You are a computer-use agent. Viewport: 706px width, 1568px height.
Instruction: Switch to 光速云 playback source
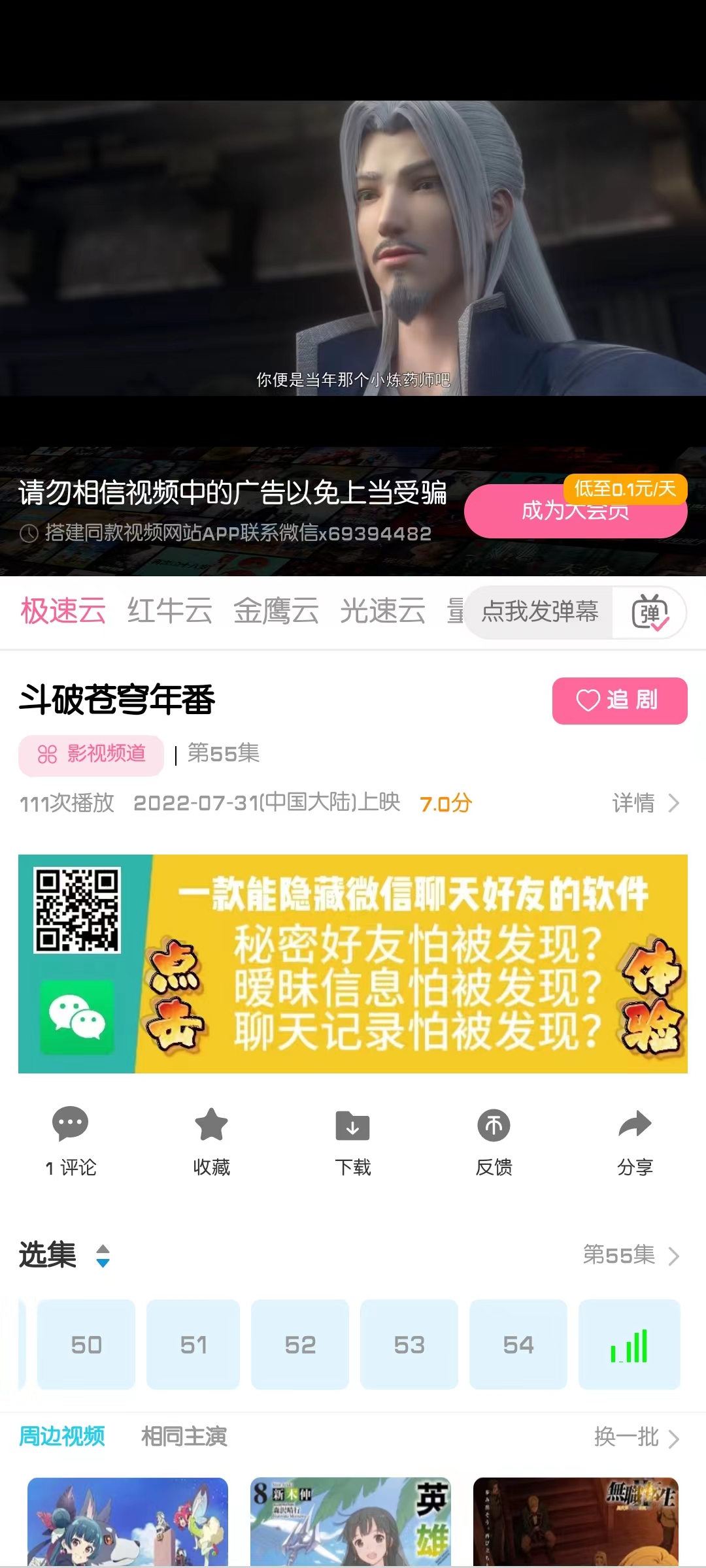point(382,612)
